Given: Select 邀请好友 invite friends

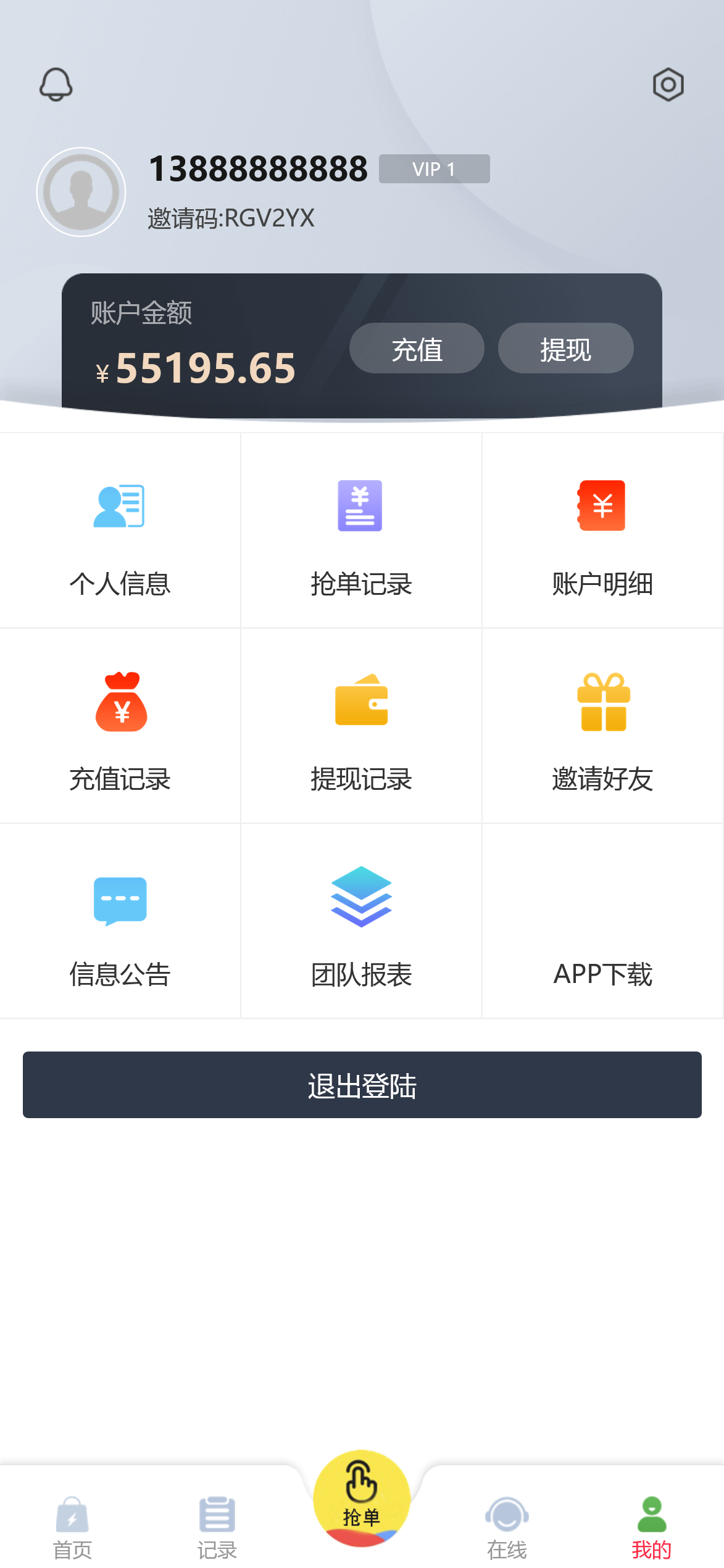Looking at the screenshot, I should click(x=602, y=726).
